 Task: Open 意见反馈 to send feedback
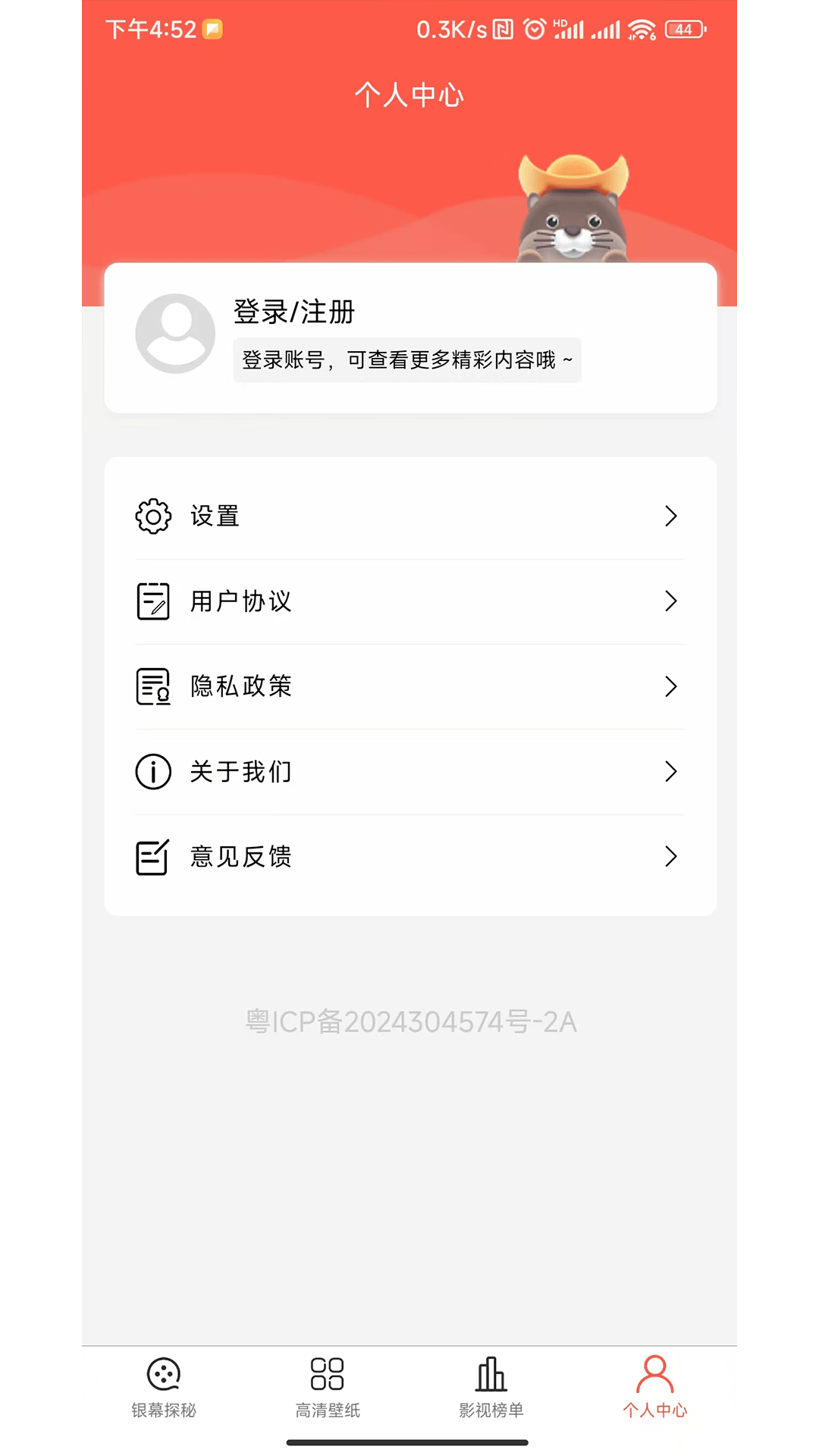click(409, 857)
